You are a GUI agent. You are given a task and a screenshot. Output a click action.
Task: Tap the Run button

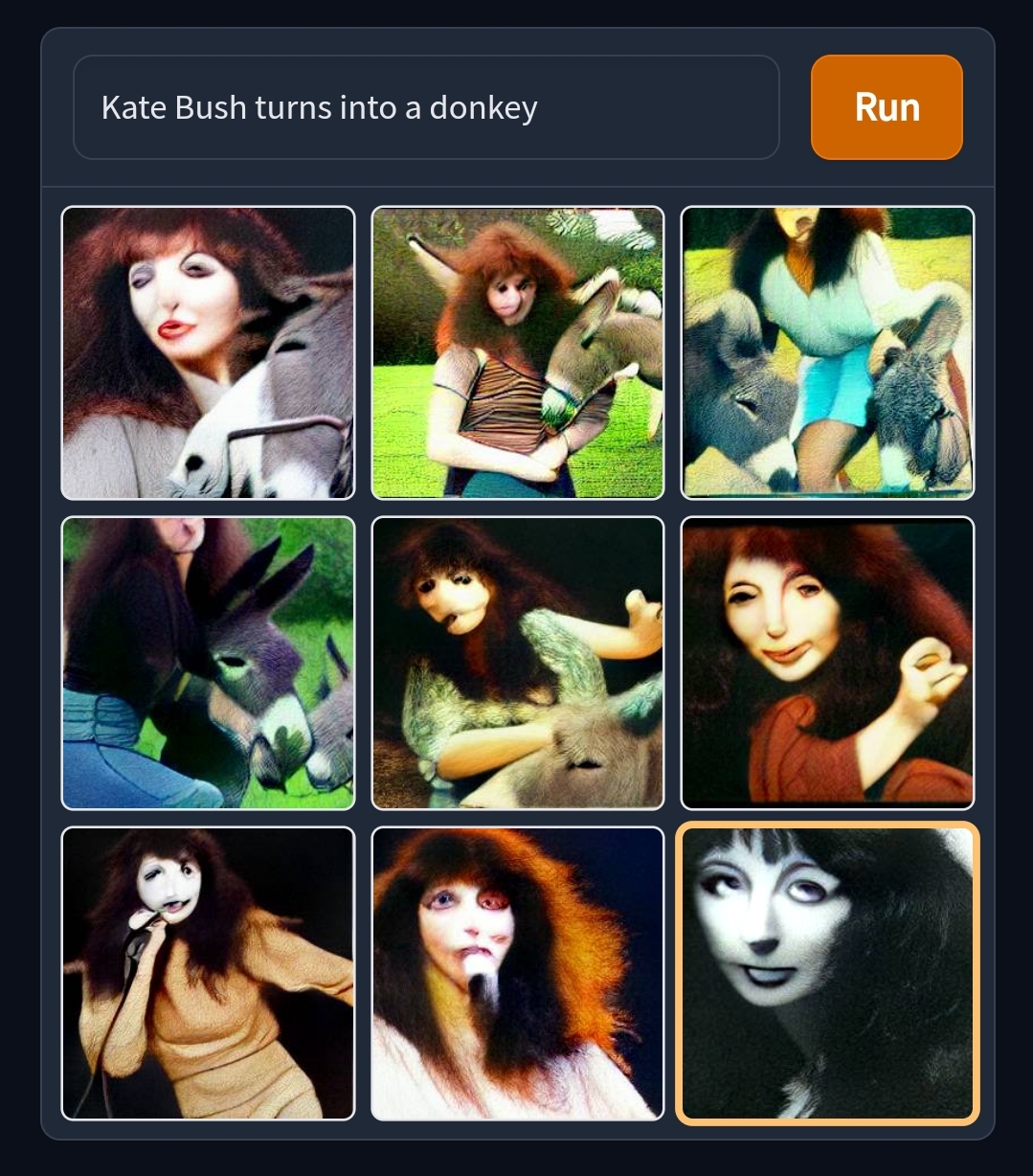click(887, 107)
